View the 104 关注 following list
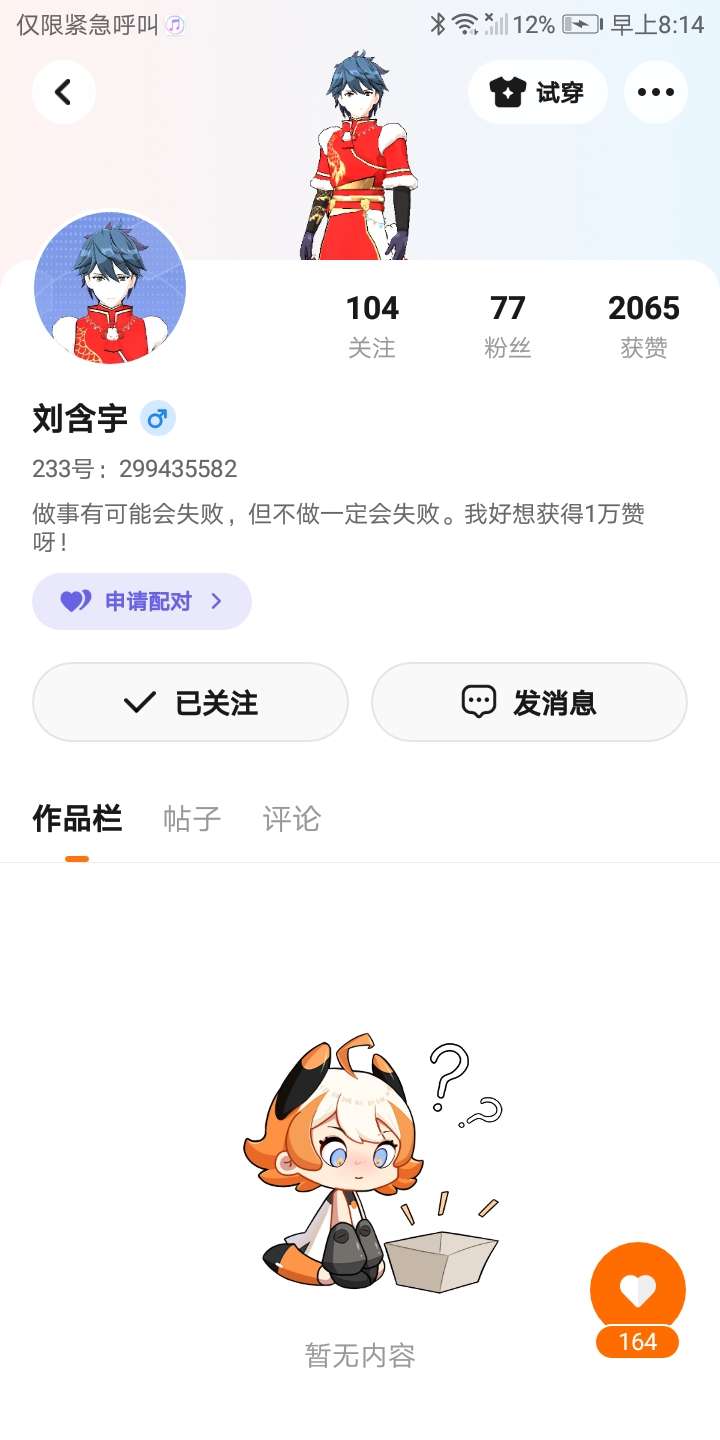720x1440 pixels. click(372, 326)
